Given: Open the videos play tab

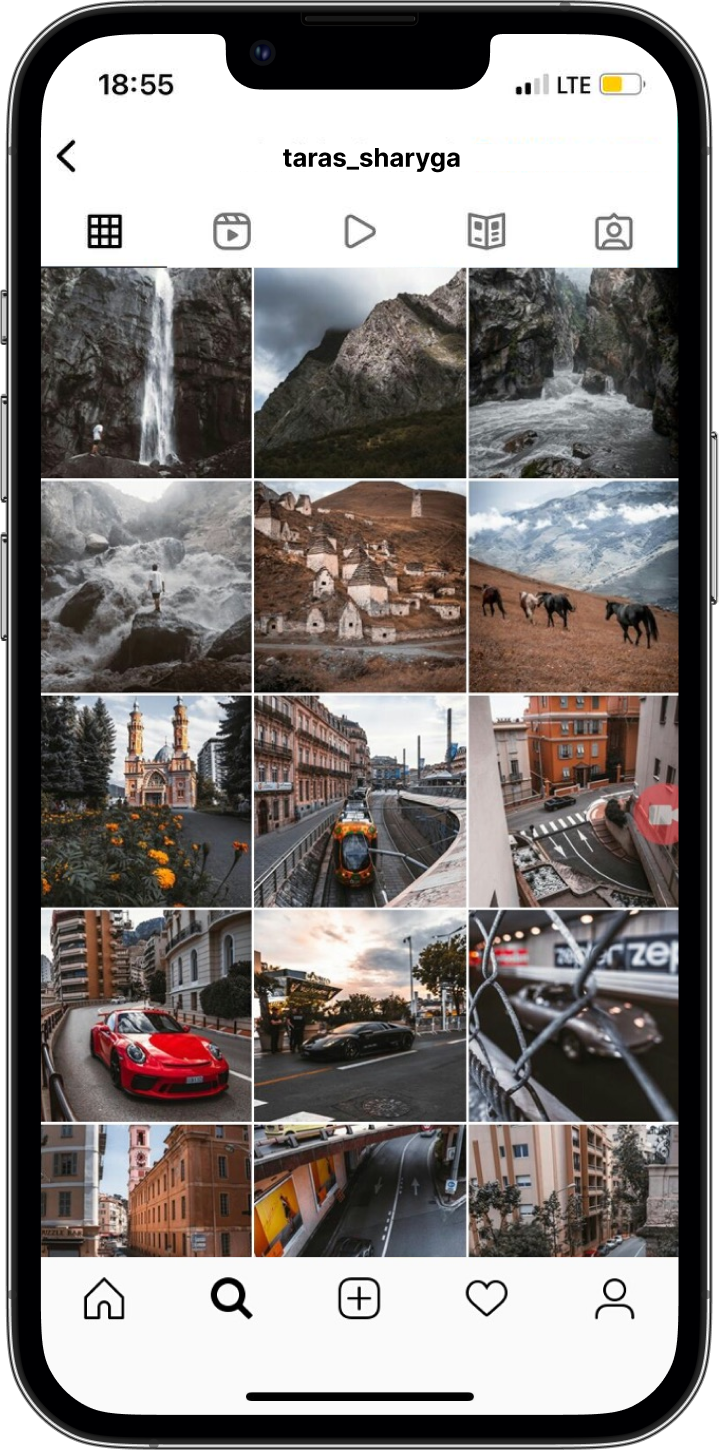Looking at the screenshot, I should 359,232.
